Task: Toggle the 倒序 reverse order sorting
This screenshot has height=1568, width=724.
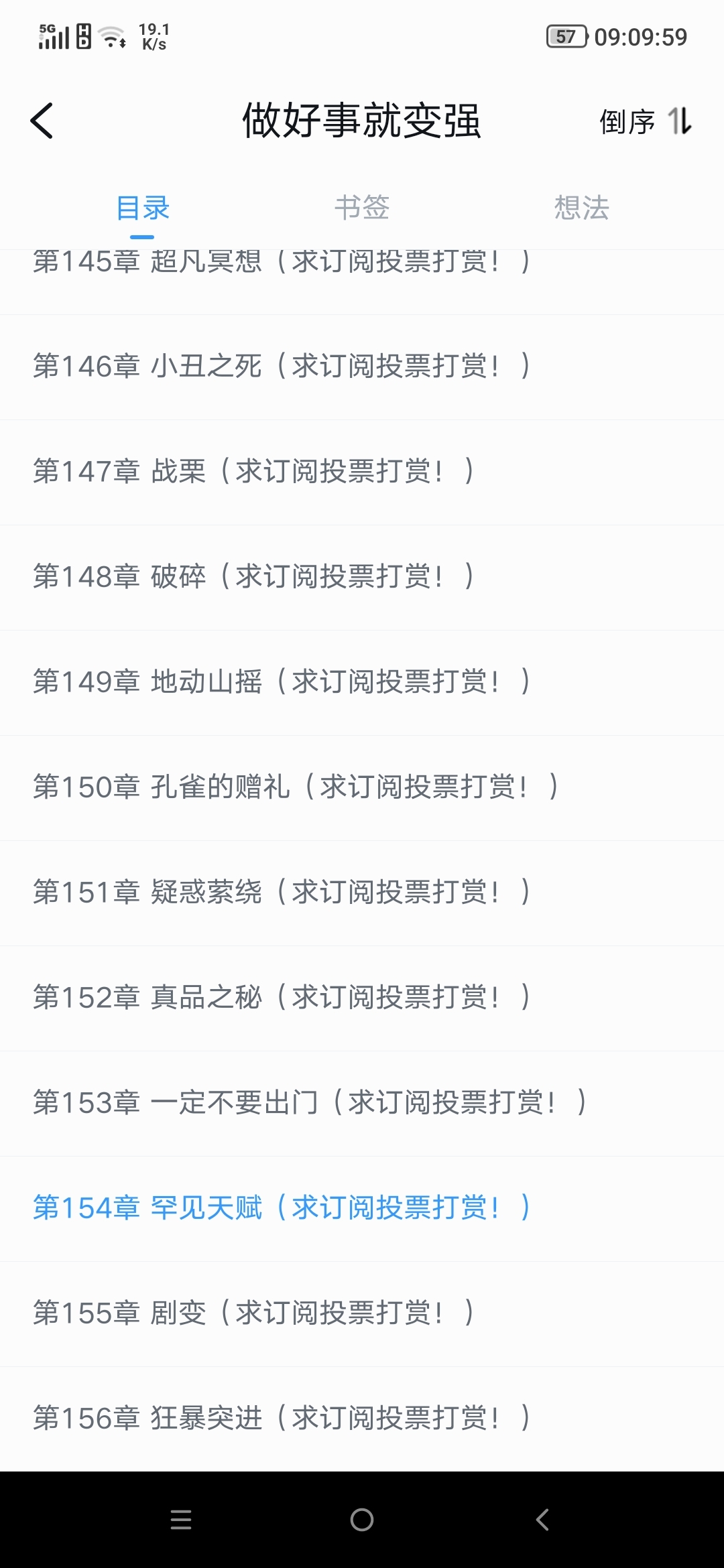Action: point(645,121)
